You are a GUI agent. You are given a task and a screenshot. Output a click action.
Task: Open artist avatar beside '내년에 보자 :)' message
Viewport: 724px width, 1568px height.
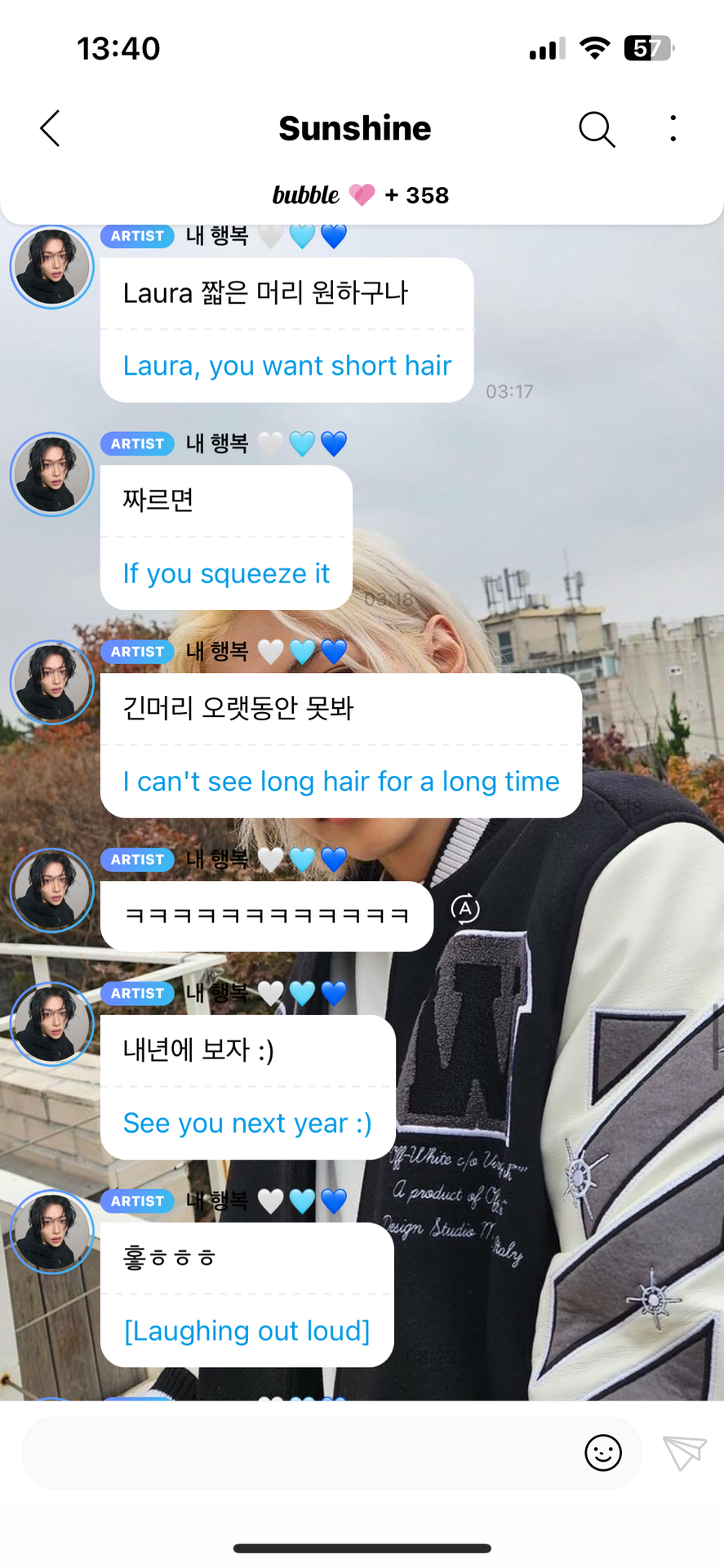click(x=52, y=1024)
